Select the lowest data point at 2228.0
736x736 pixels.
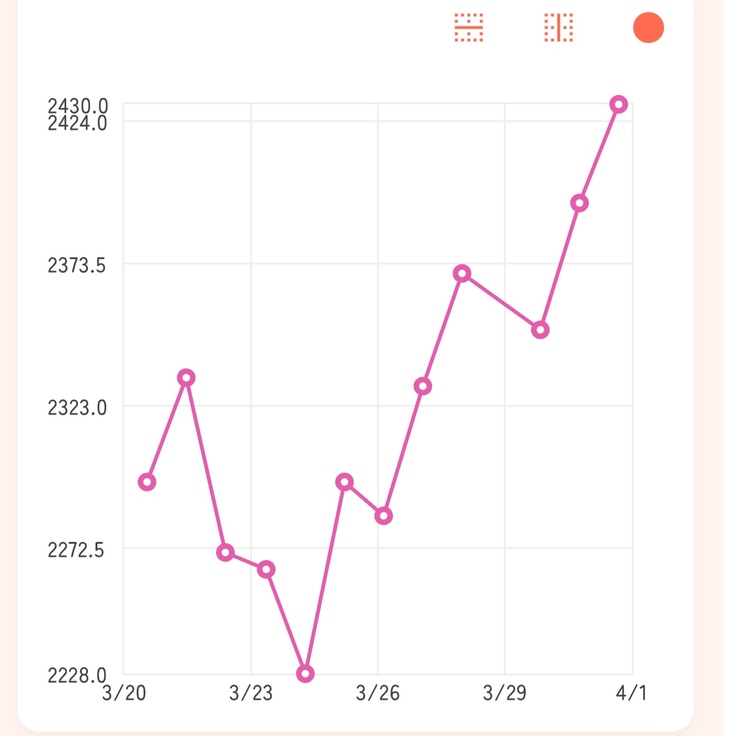(305, 674)
